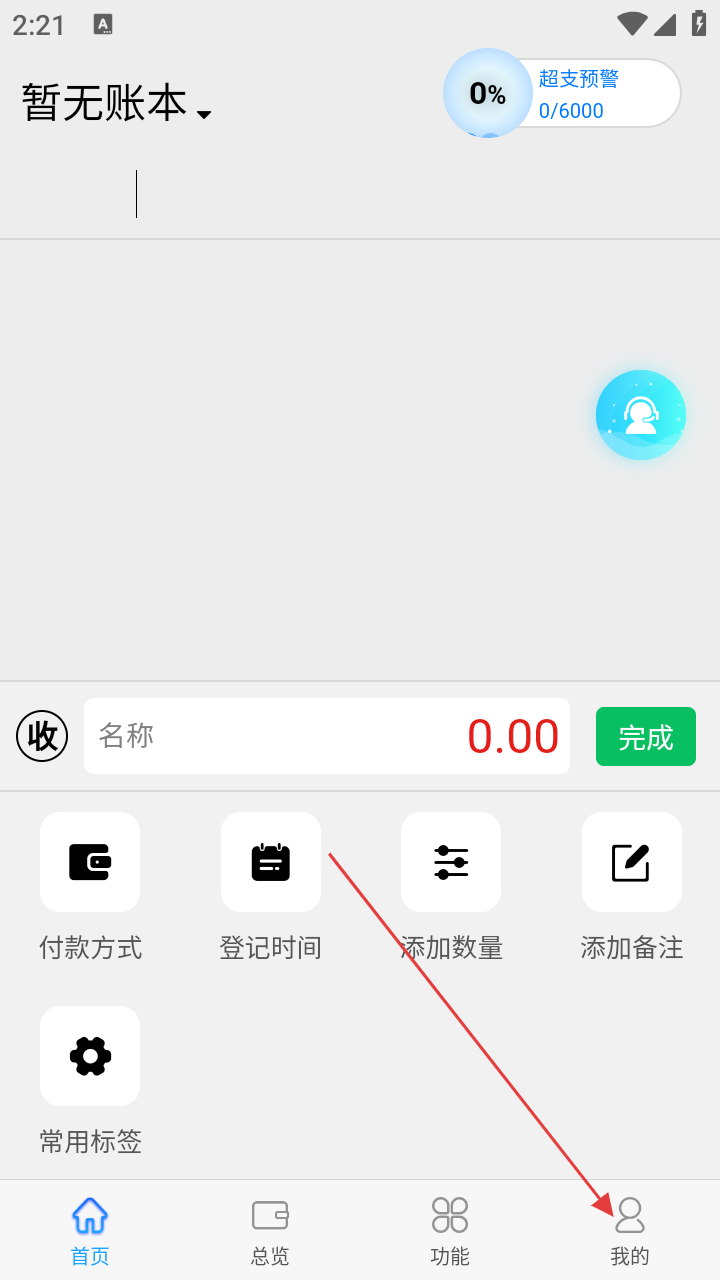Open 添加数量 add quantity

(451, 862)
